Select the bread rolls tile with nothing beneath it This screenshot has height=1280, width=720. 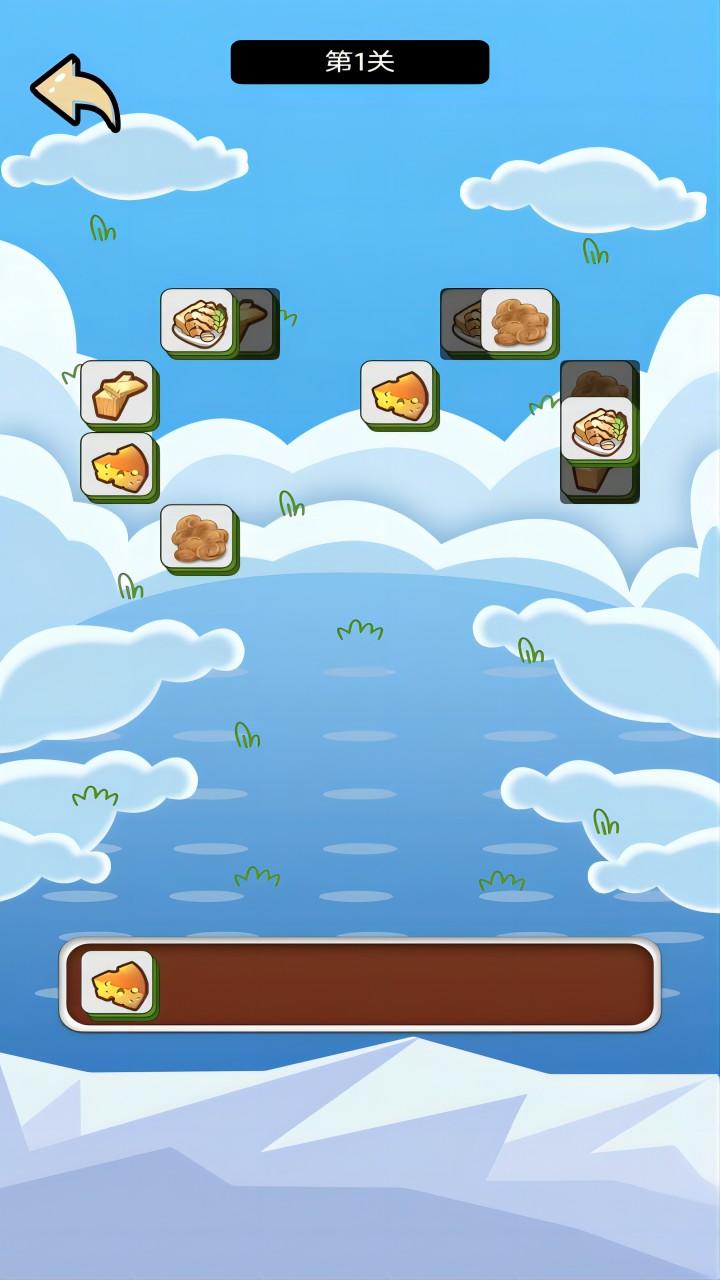coord(197,537)
